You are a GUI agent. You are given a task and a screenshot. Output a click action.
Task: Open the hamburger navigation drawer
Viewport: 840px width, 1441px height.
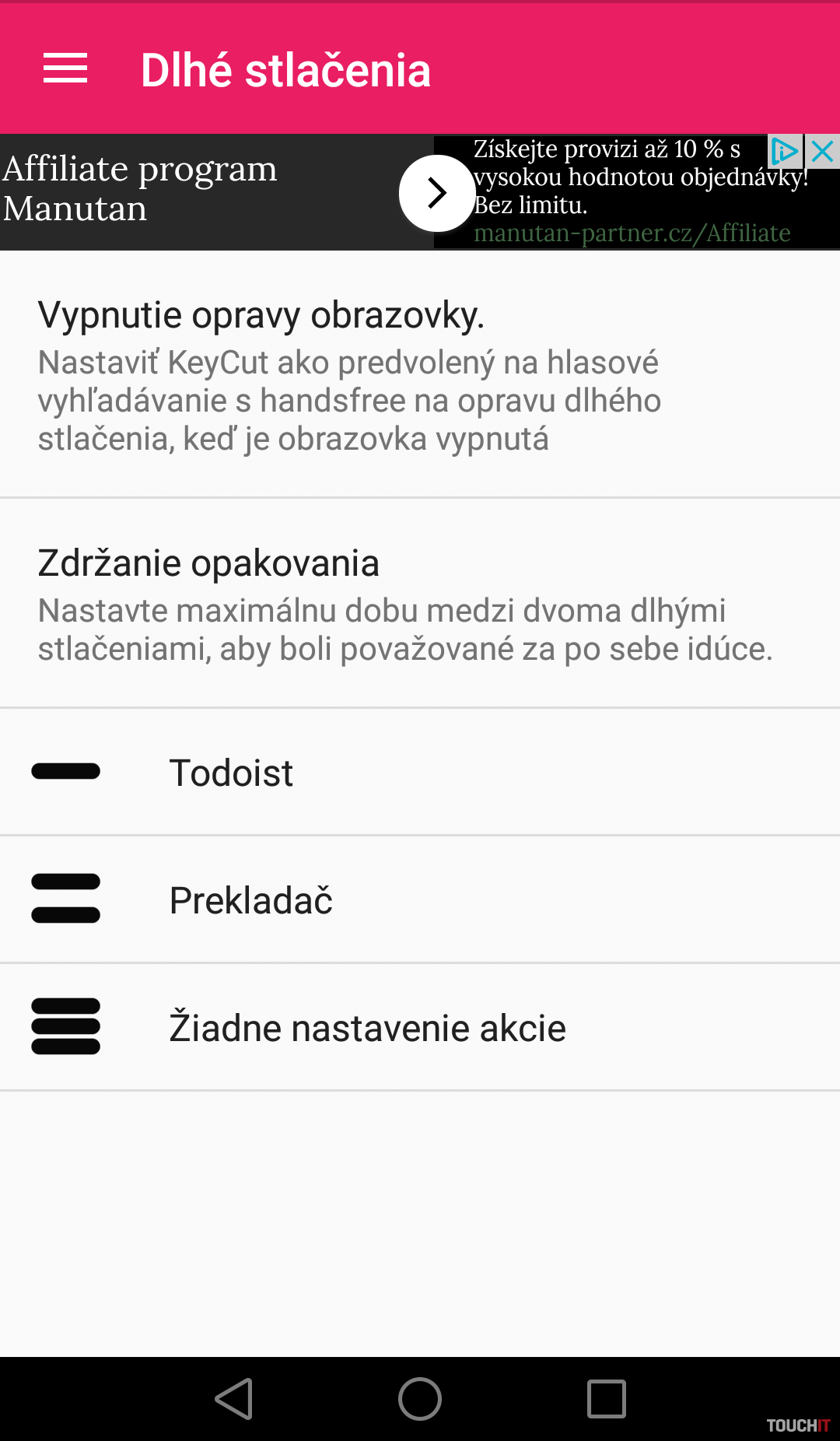click(65, 69)
